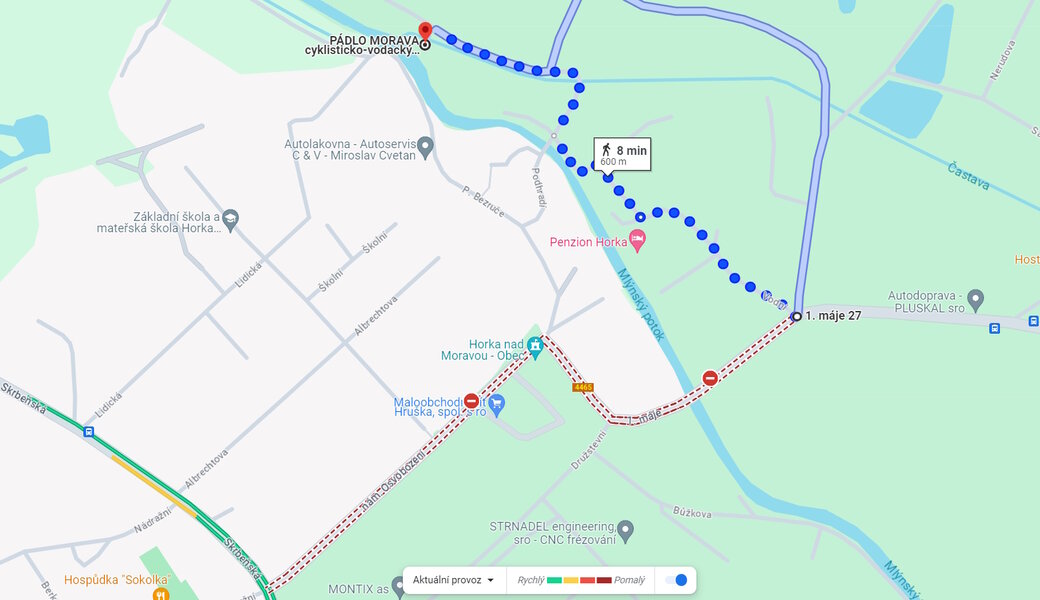The image size is (1040, 600).
Task: Open Maloobchodní síť Hruška shop marker
Action: click(x=498, y=405)
